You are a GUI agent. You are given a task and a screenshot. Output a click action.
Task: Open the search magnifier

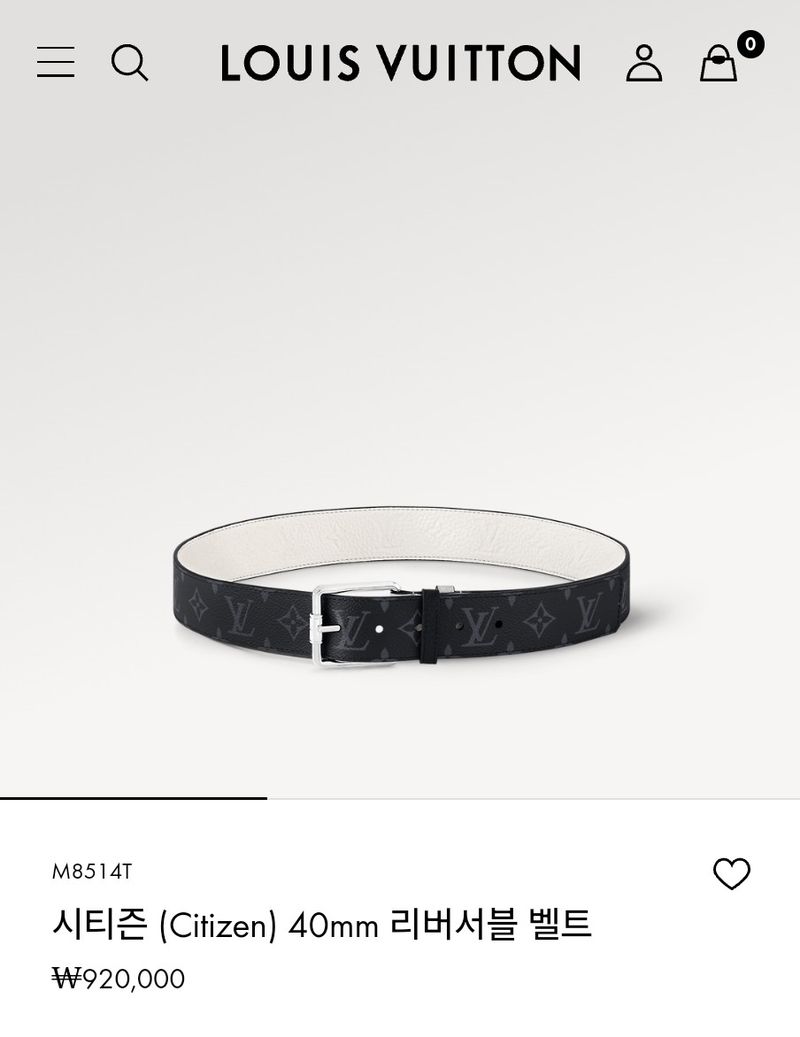click(129, 62)
